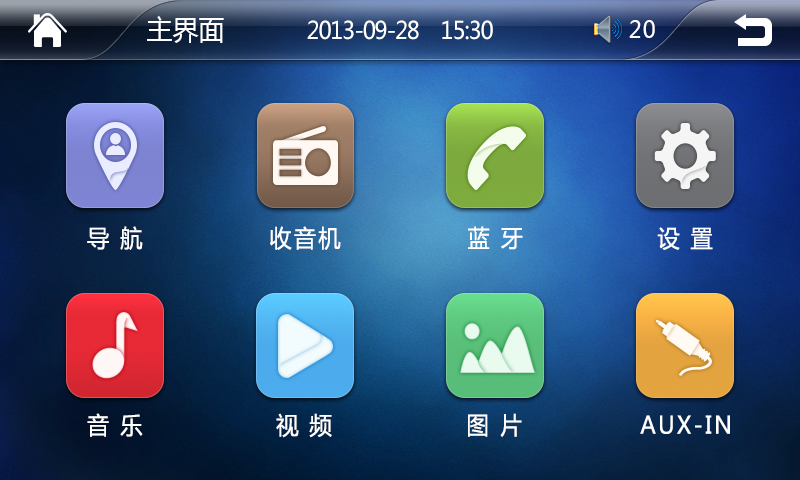Go back using the return arrow

[753, 31]
